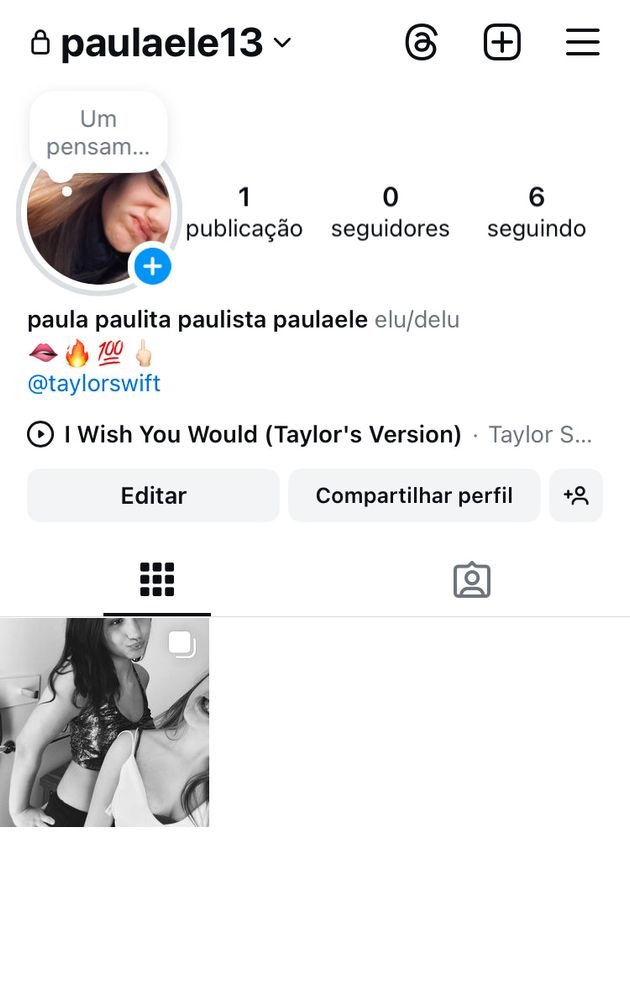This screenshot has height=1000, width=630.
Task: Switch to the posts grid tab
Action: pos(157,580)
